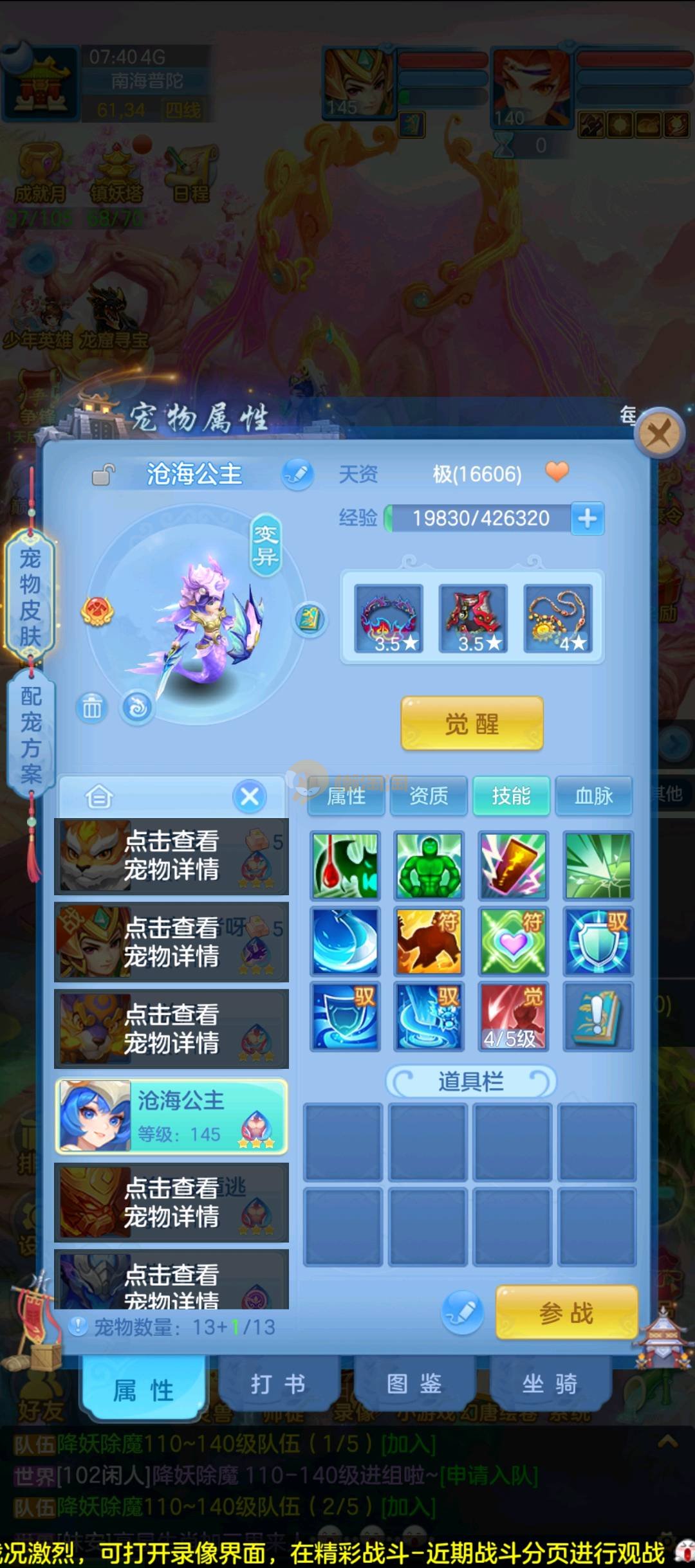Toggle the pet lock icon
Image resolution: width=695 pixels, height=1568 pixels.
coord(103,475)
